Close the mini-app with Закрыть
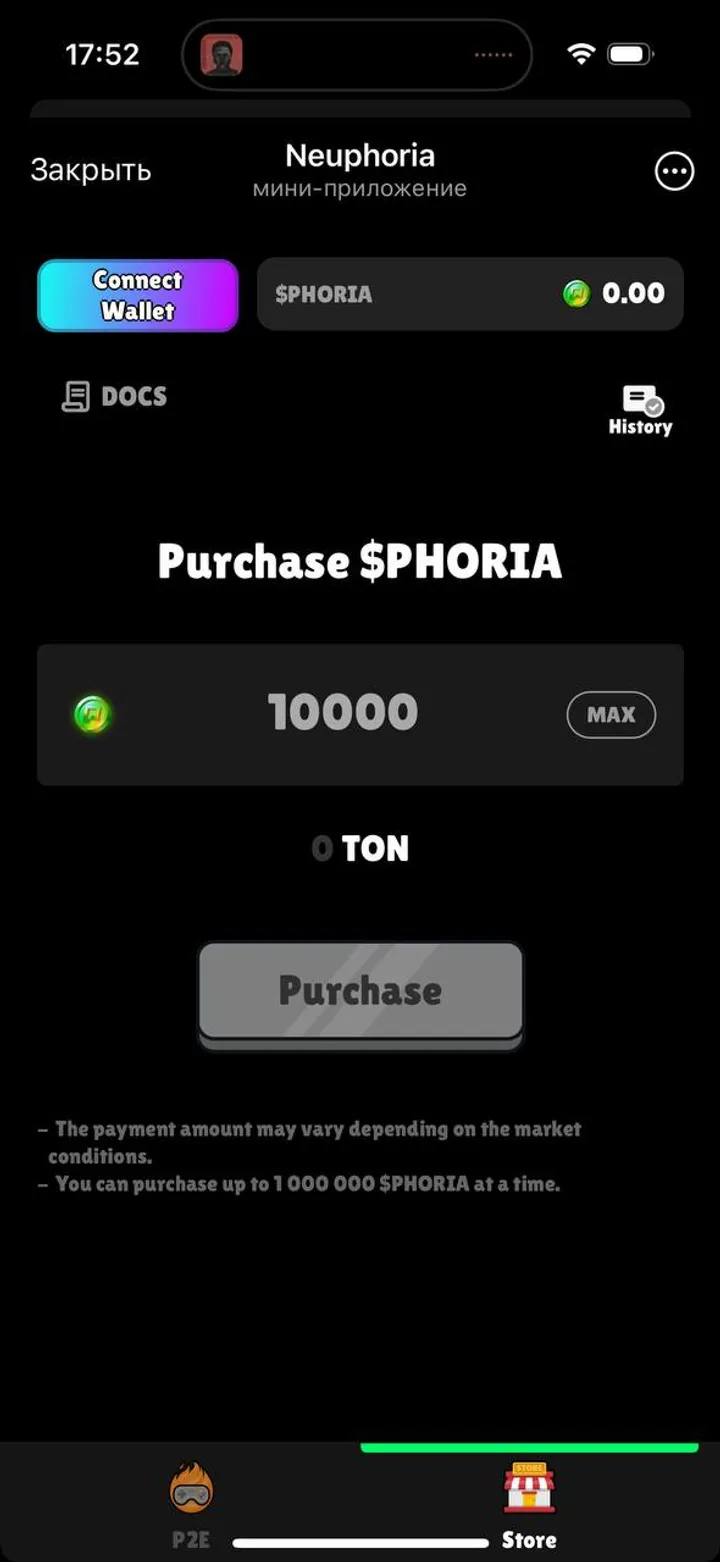This screenshot has height=1562, width=720. pyautogui.click(x=90, y=171)
